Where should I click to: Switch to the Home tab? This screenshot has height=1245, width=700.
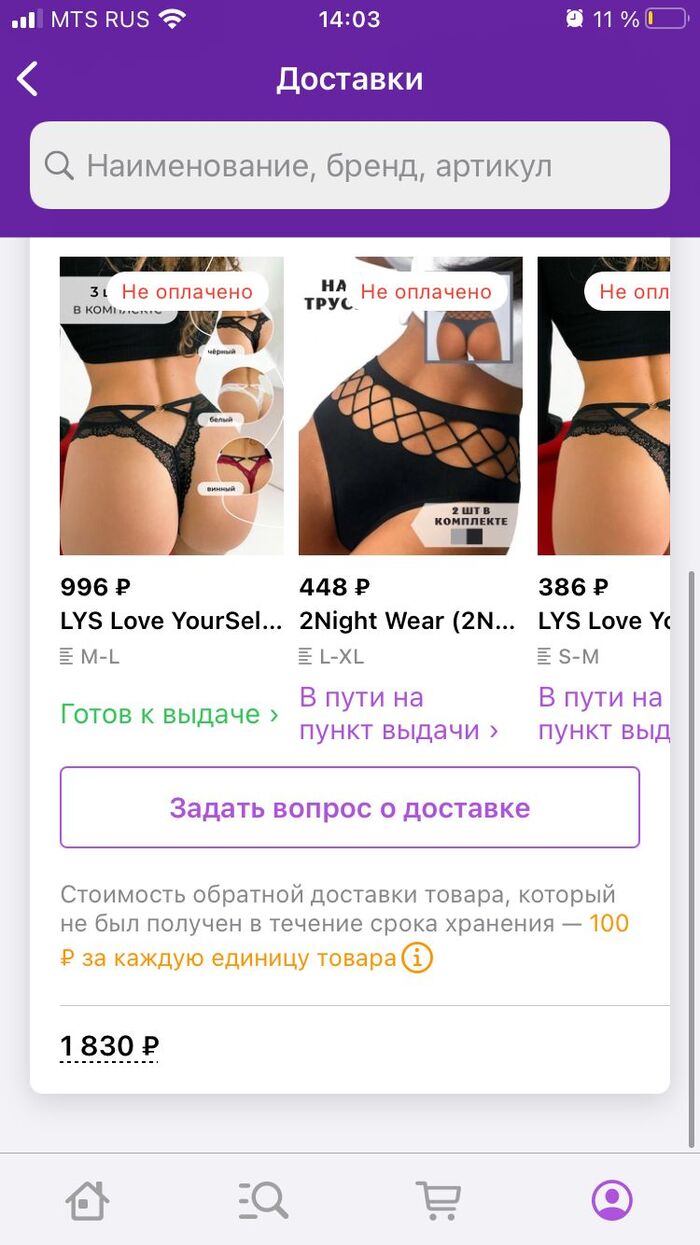[87, 1199]
